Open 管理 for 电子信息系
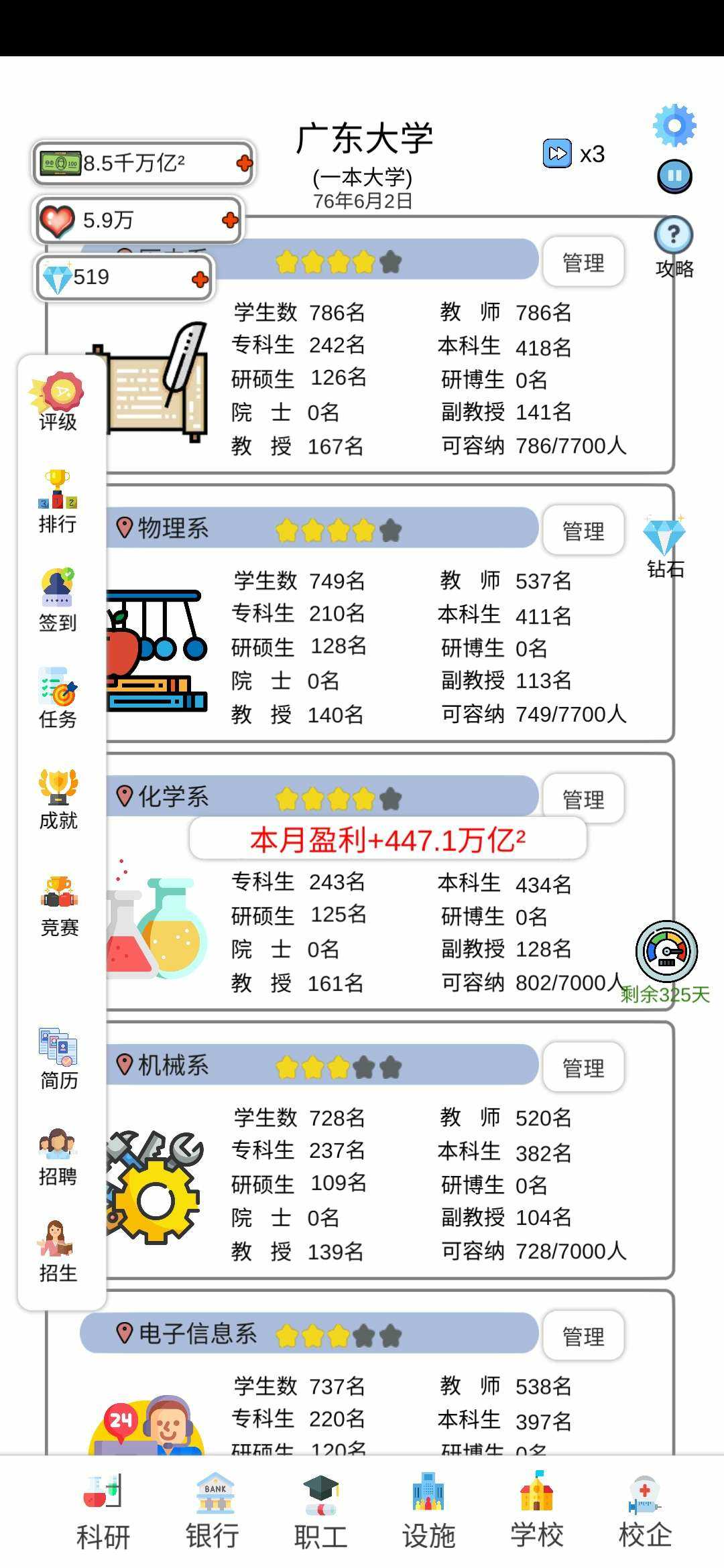The image size is (724, 1568). 583,1336
